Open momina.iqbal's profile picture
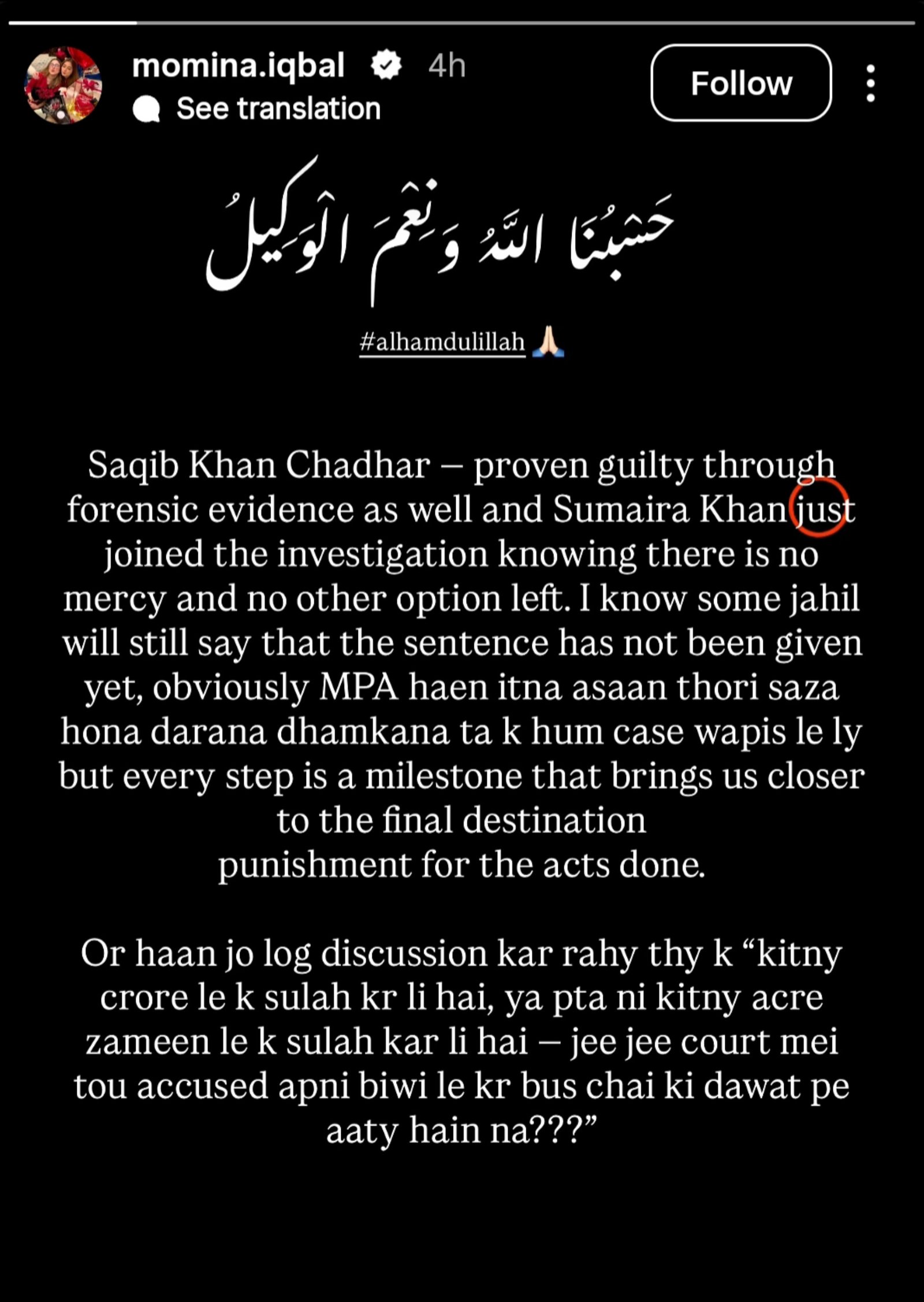924x1302 pixels. pos(63,85)
